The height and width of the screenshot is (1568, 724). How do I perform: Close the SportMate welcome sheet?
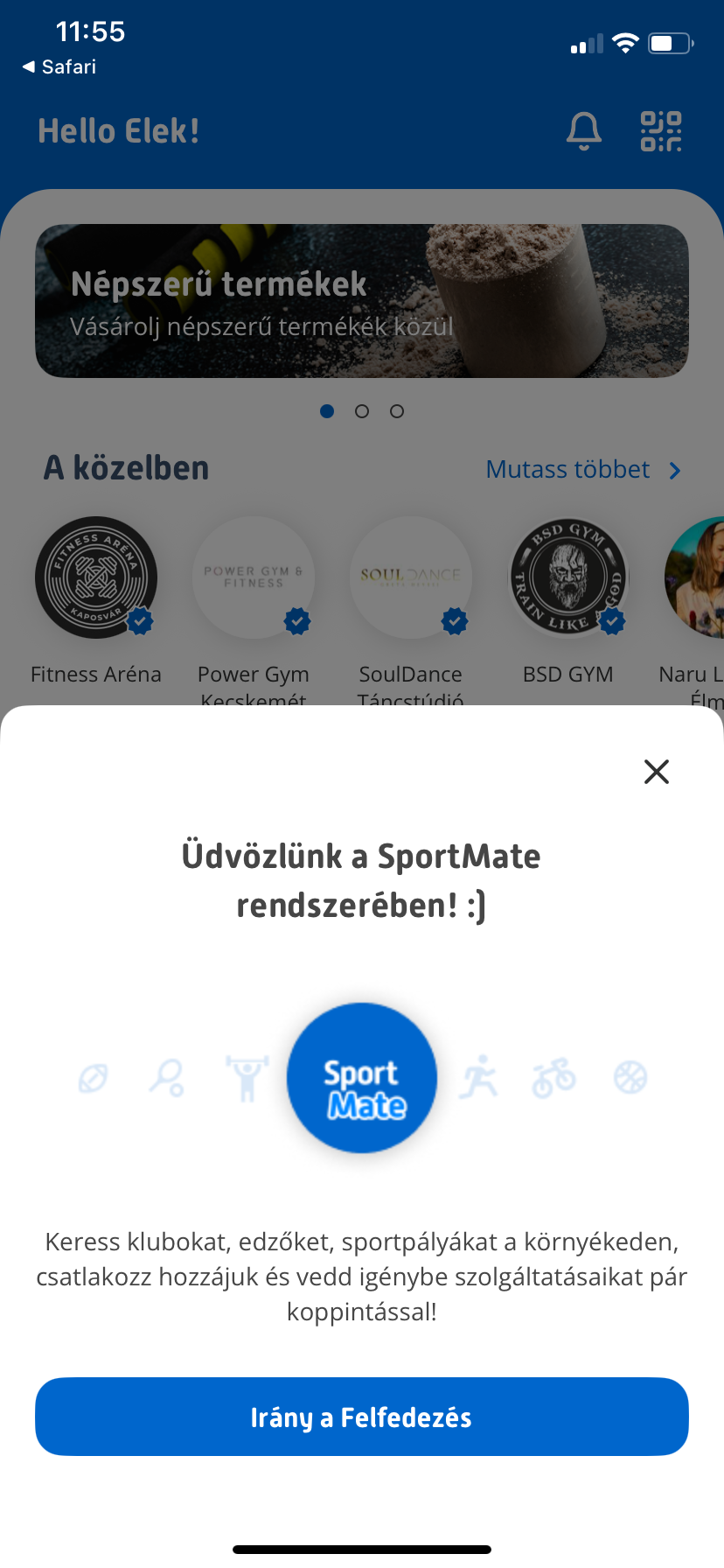[x=656, y=772]
